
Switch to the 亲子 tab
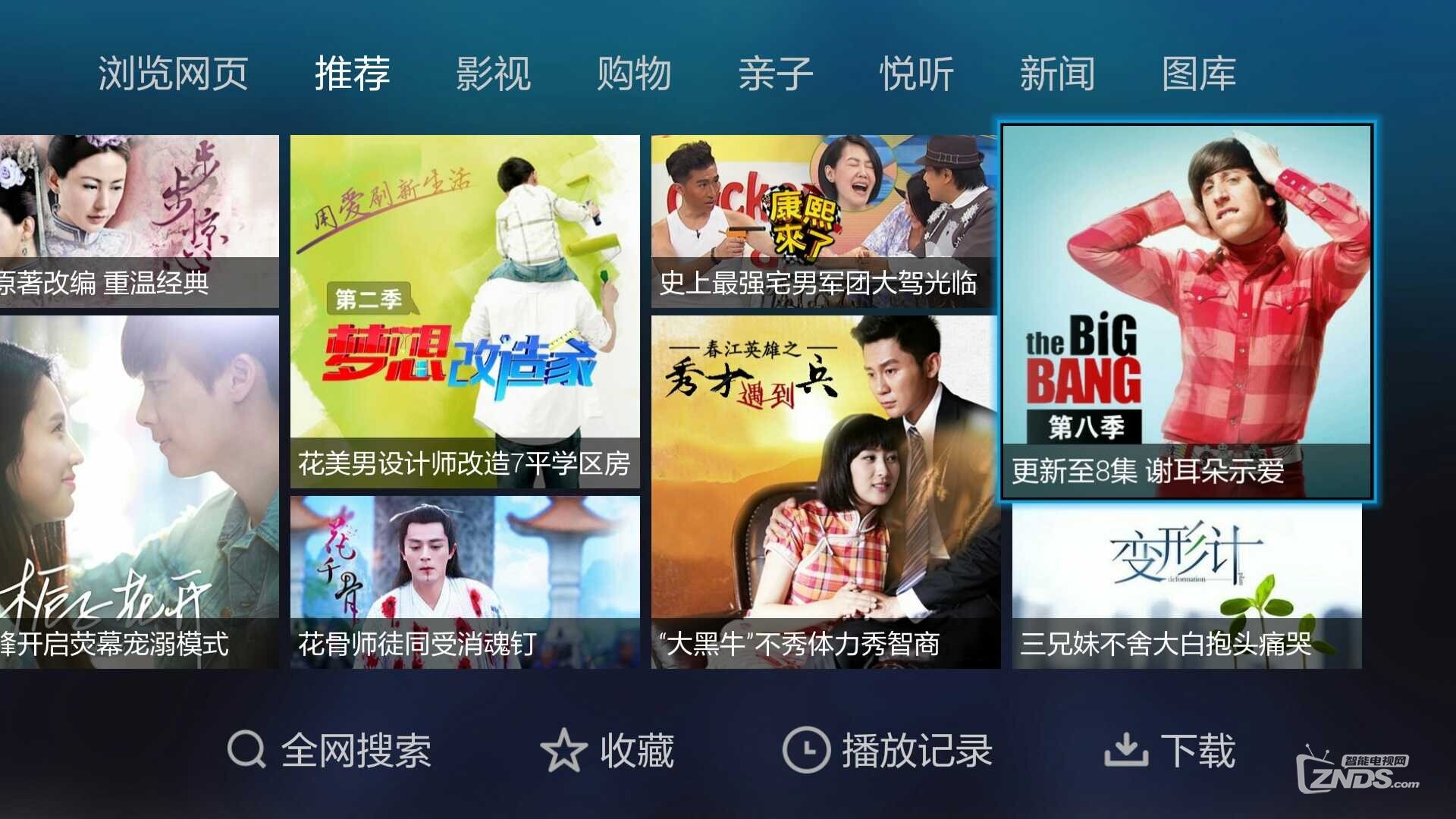coord(775,74)
